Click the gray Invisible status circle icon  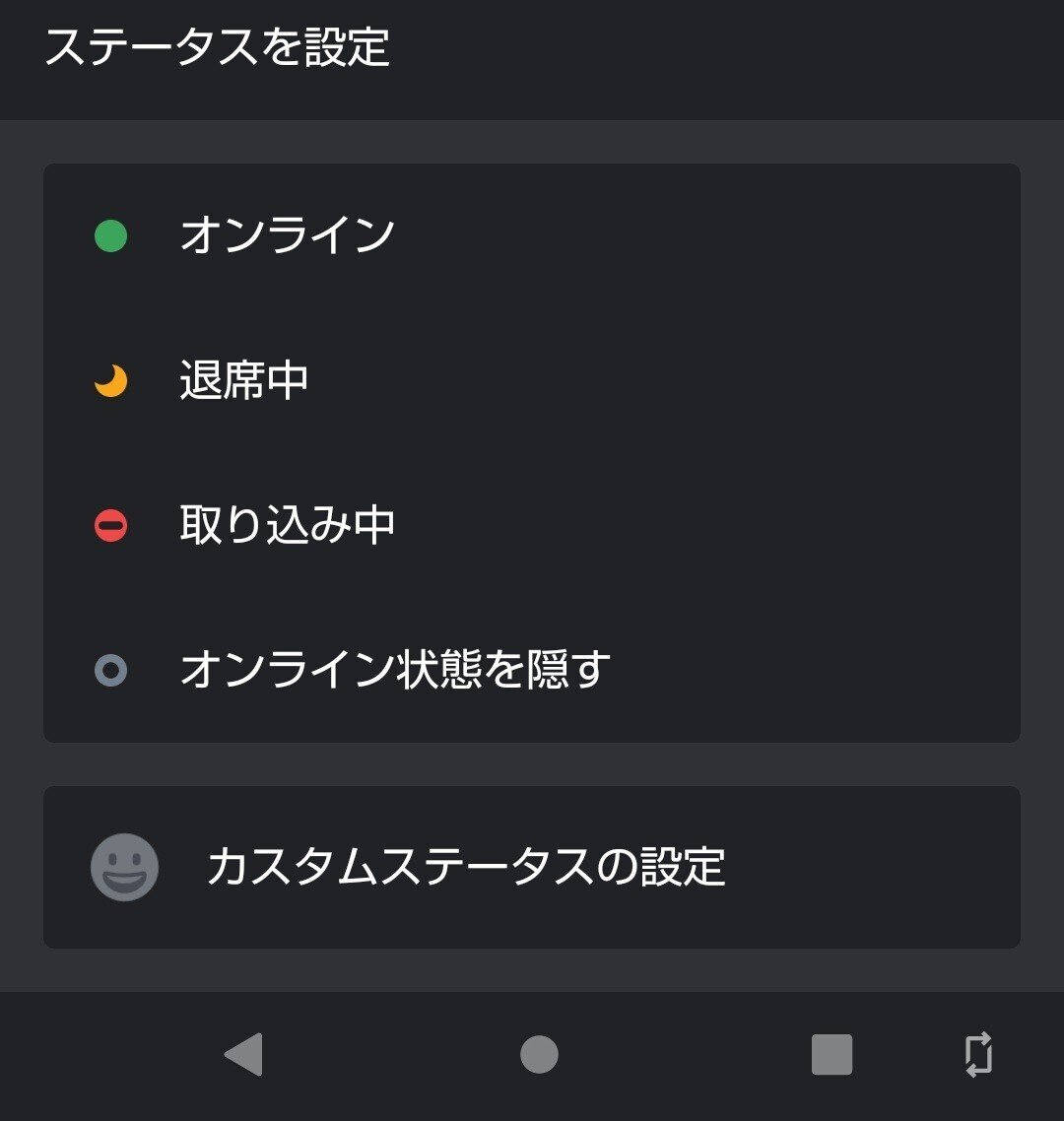[111, 670]
